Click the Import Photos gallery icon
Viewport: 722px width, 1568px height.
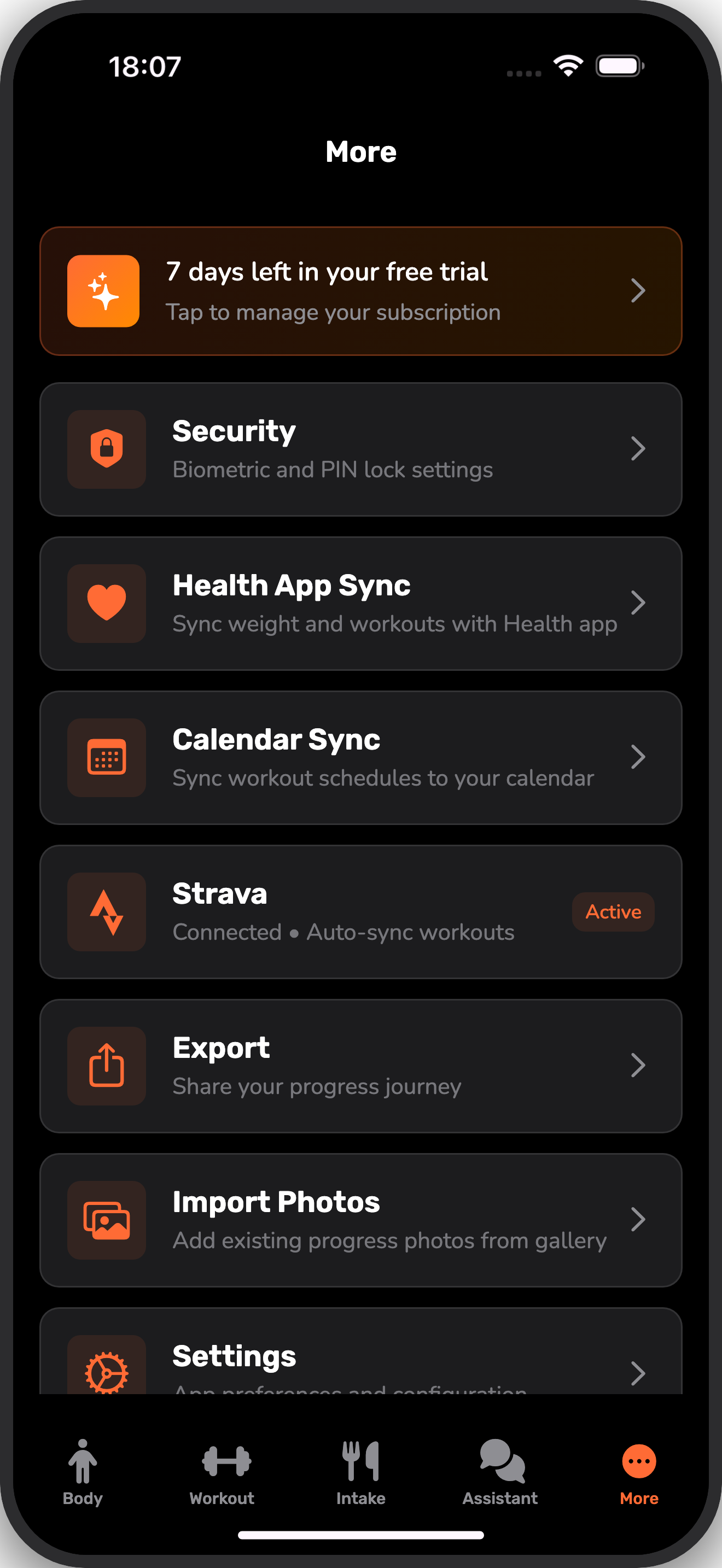tap(106, 1219)
